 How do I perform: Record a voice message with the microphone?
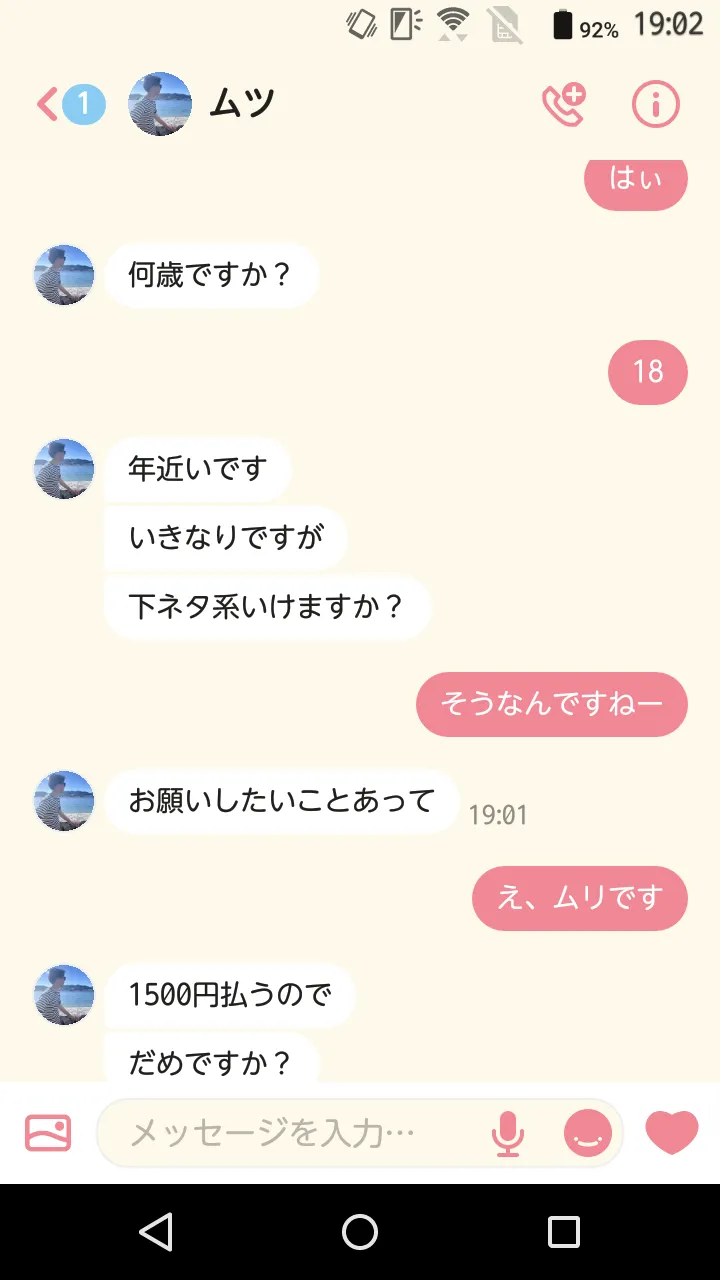pyautogui.click(x=508, y=1133)
